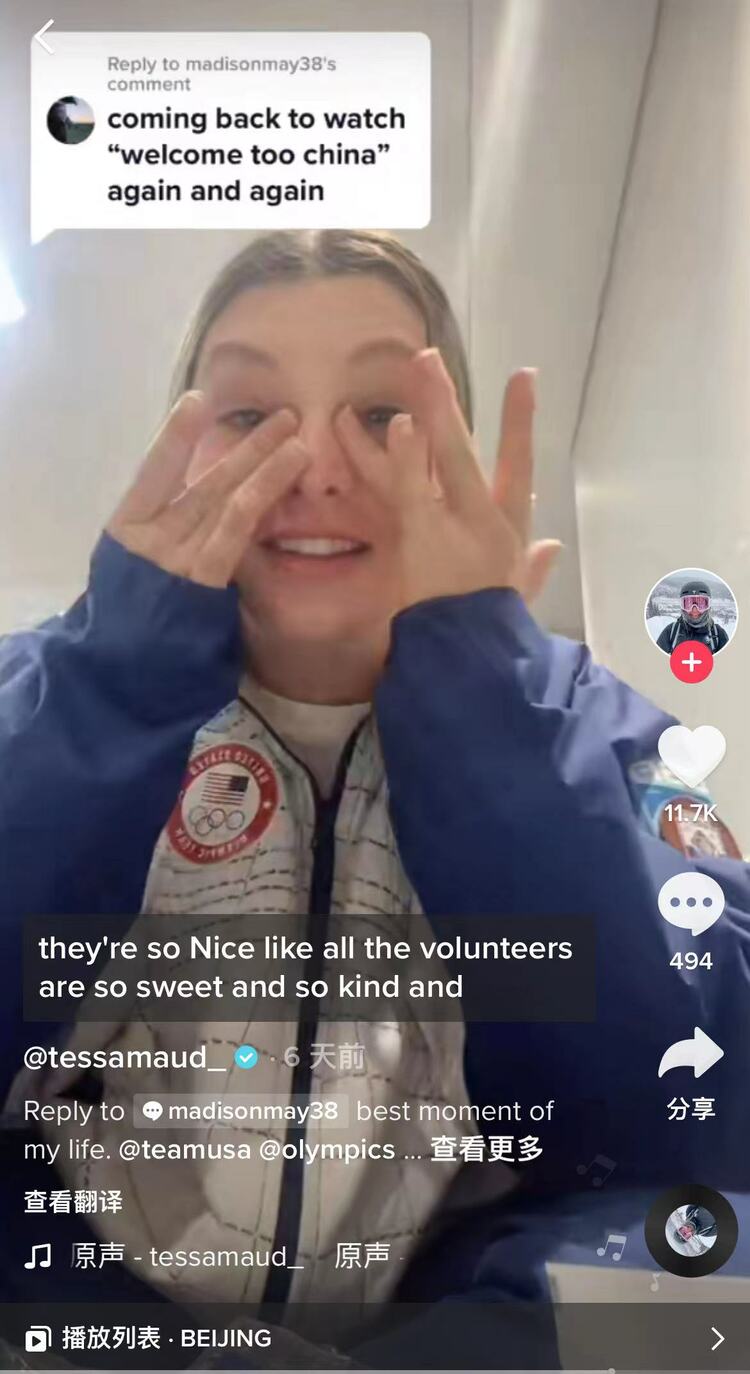
Task: Go back using the top-left arrow
Action: pos(43,37)
